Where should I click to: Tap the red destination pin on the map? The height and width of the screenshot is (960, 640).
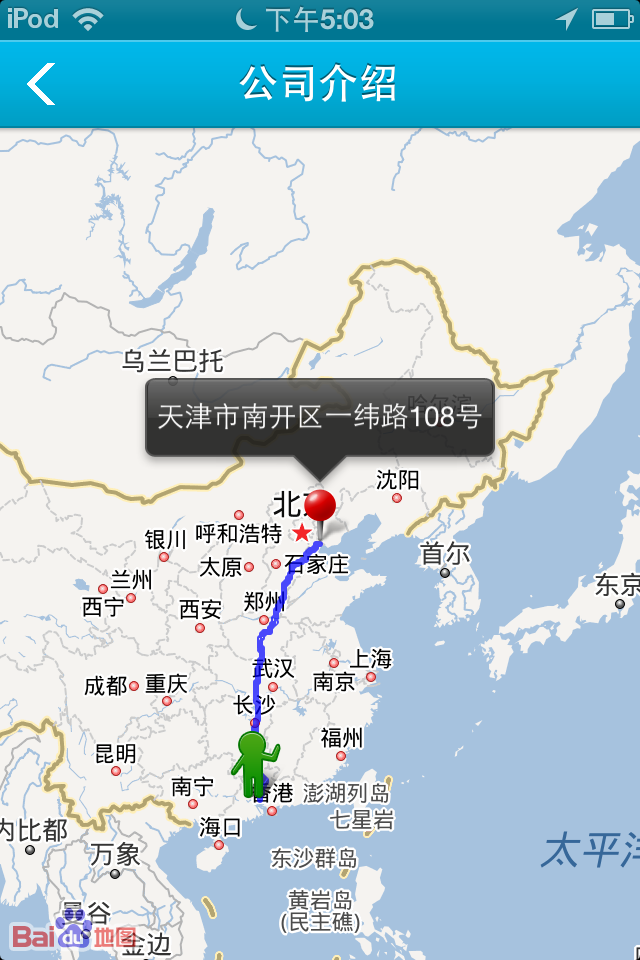point(321,508)
